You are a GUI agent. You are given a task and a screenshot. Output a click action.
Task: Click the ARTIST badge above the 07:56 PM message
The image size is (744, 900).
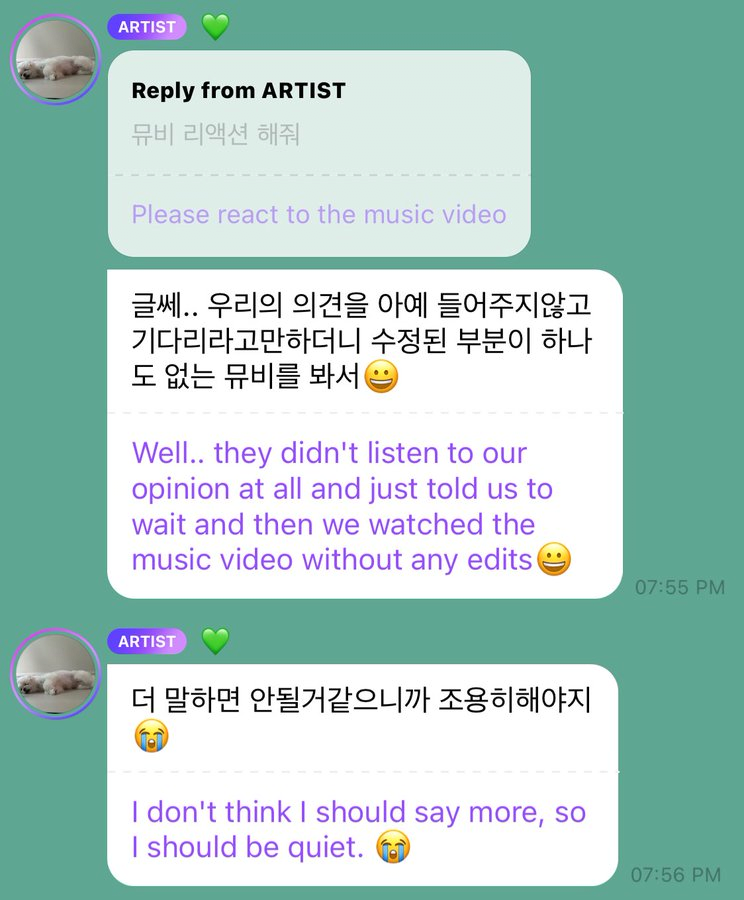[x=146, y=641]
